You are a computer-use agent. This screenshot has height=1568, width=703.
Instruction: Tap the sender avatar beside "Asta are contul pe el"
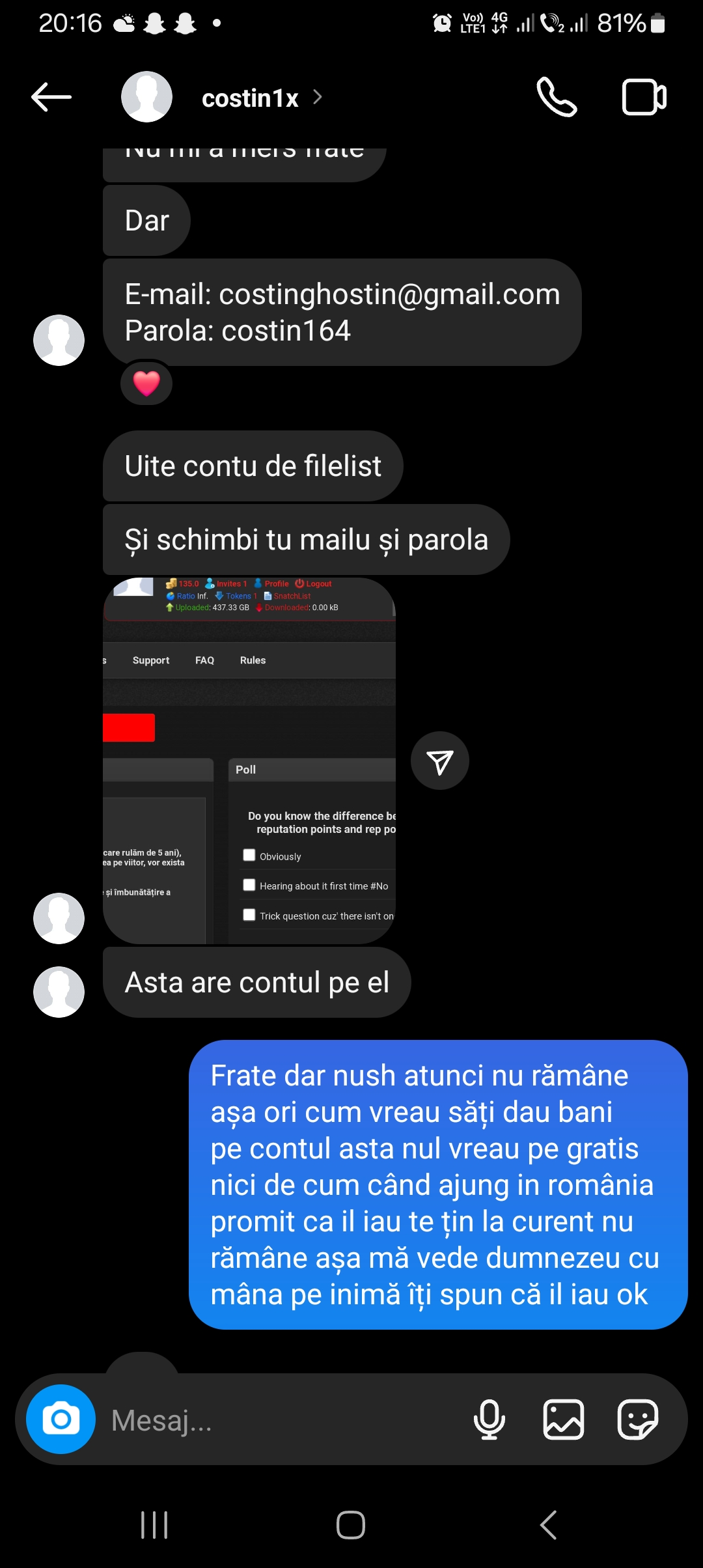[59, 991]
